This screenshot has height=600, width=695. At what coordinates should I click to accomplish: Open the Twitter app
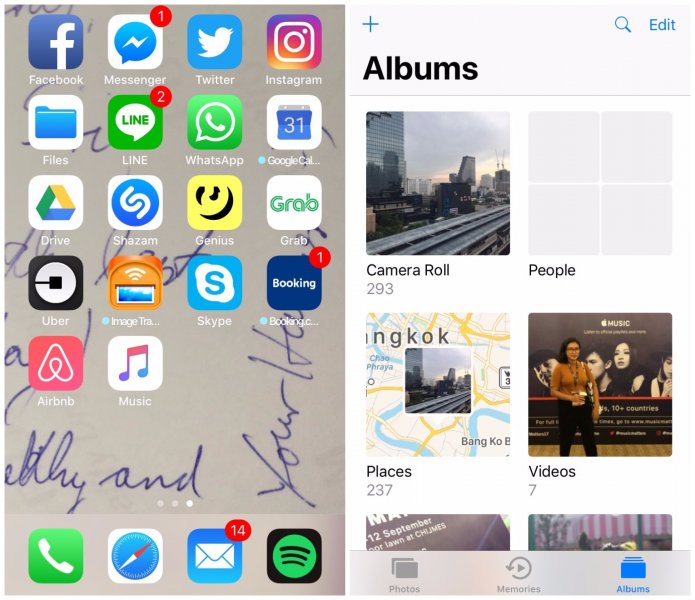214,43
